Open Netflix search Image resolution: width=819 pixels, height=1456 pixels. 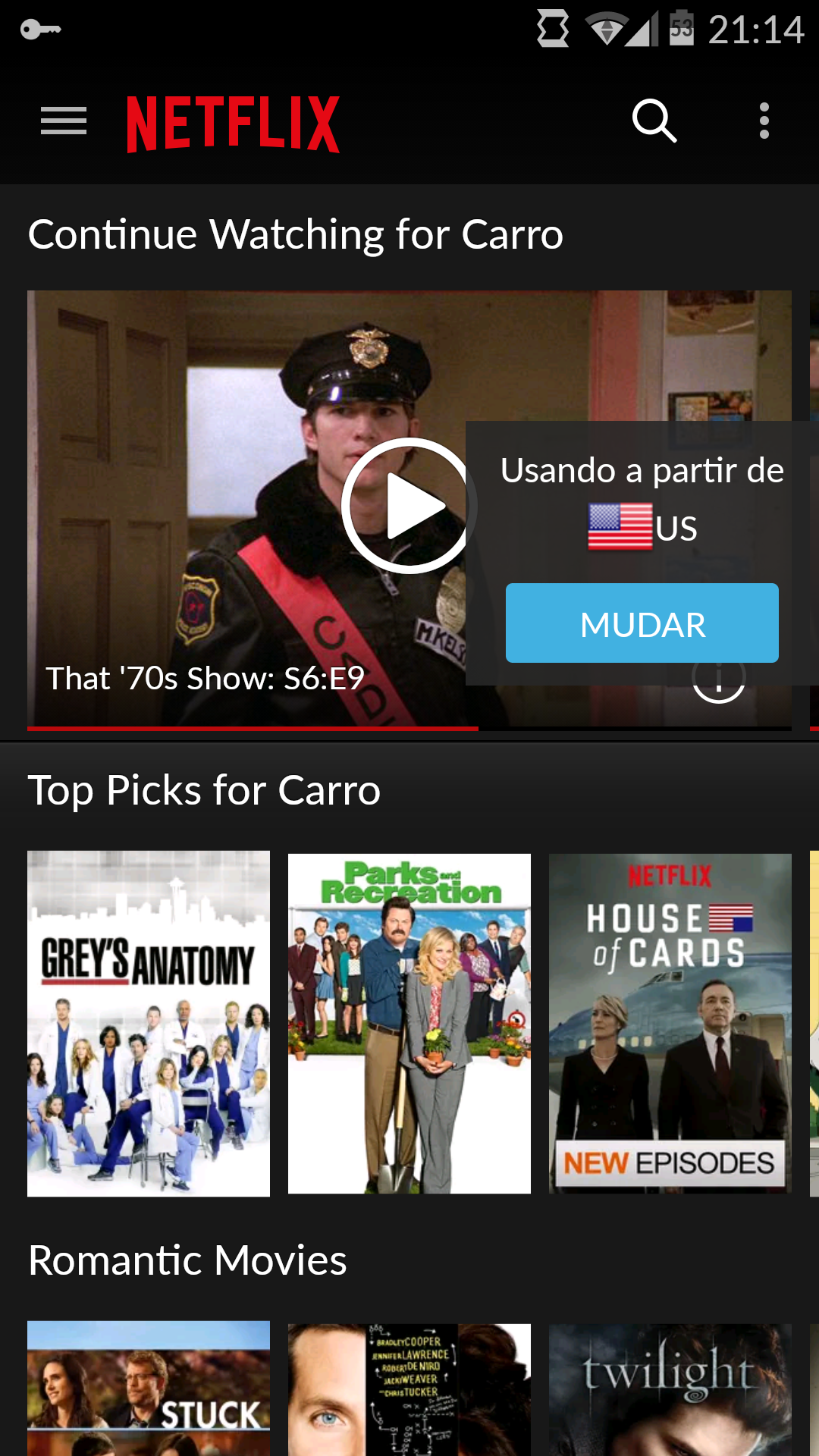pos(654,121)
